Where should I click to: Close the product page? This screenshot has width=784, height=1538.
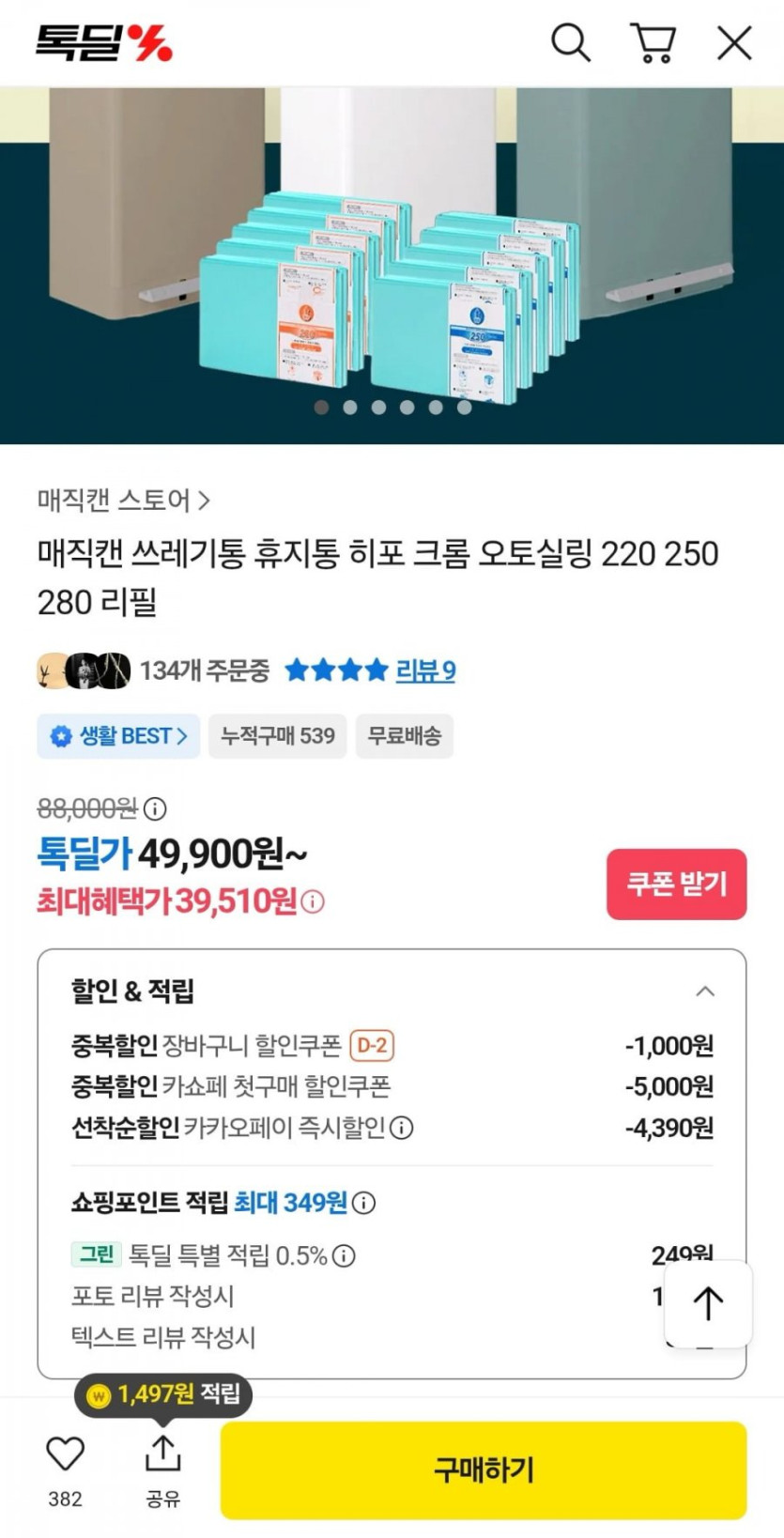click(734, 43)
